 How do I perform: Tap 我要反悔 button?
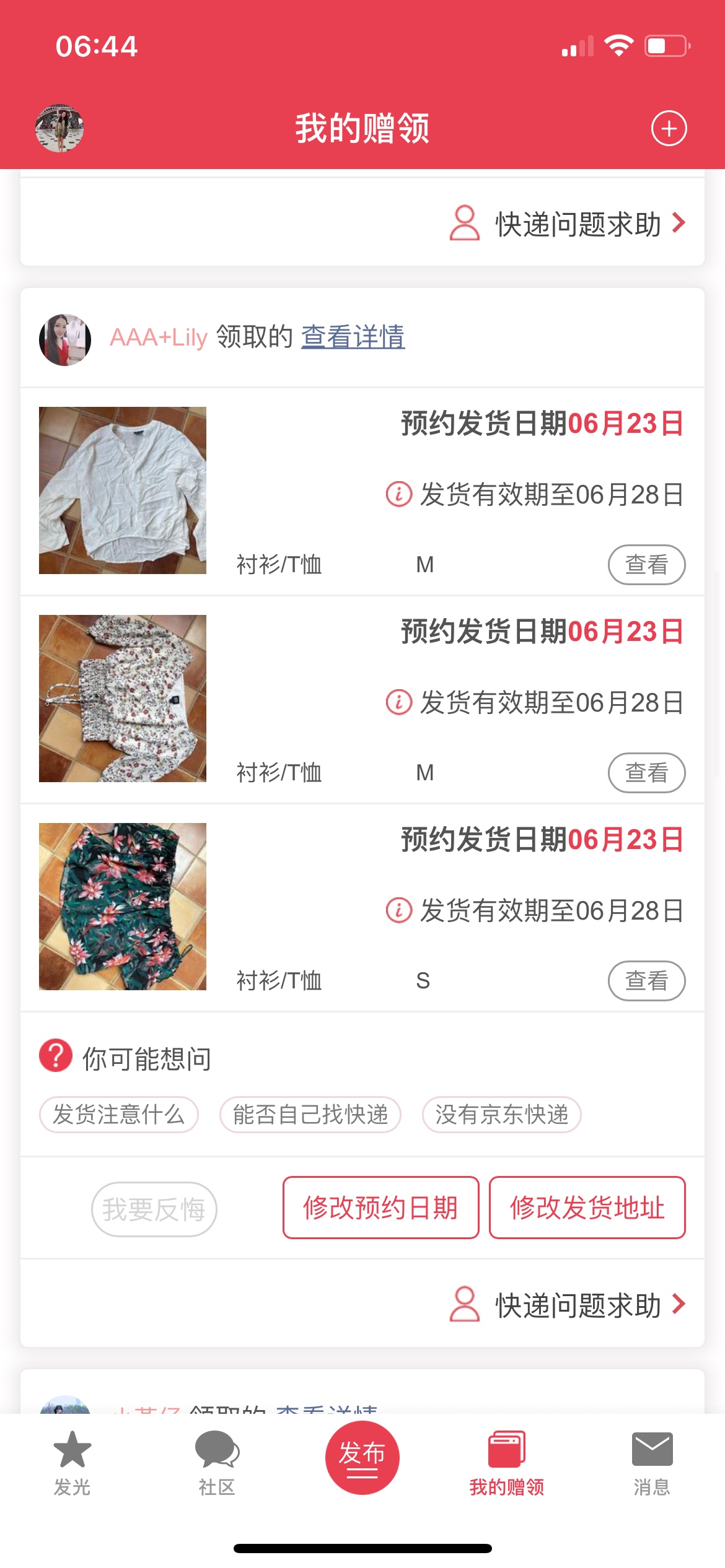[x=154, y=1209]
